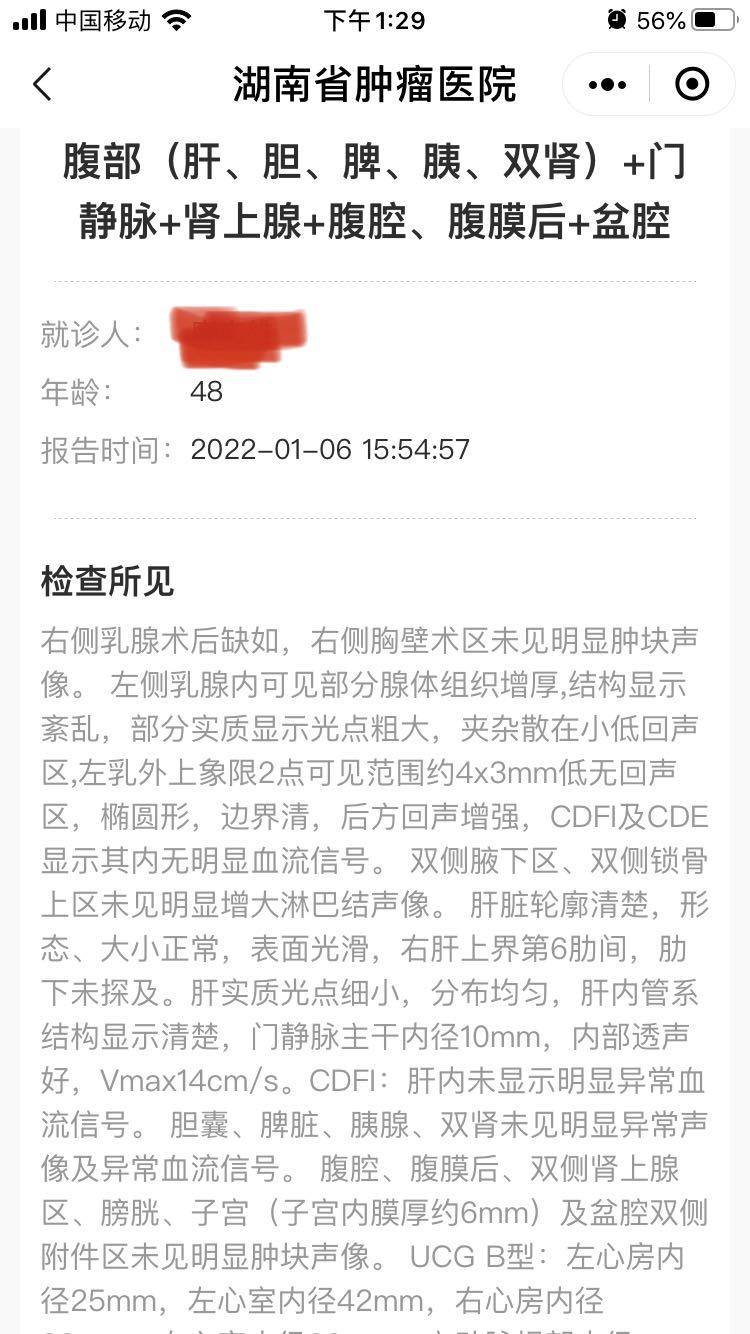Go back to the previous page
Viewport: 750px width, 1334px height.
[x=42, y=85]
